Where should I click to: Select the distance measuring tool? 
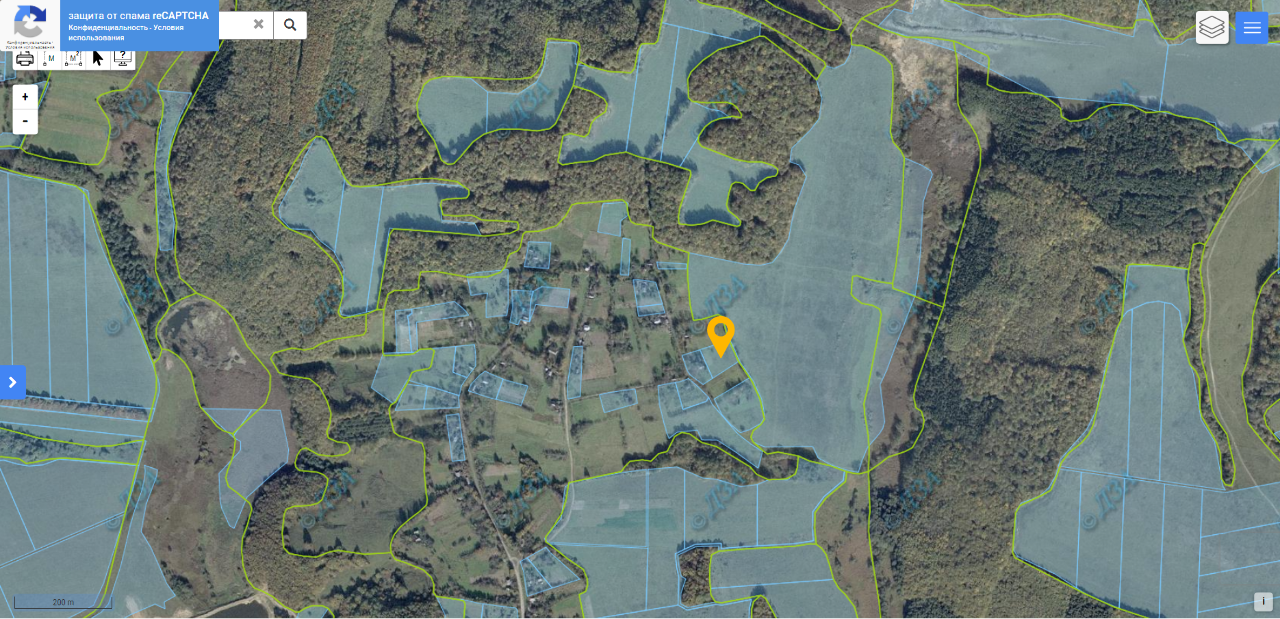[50, 59]
